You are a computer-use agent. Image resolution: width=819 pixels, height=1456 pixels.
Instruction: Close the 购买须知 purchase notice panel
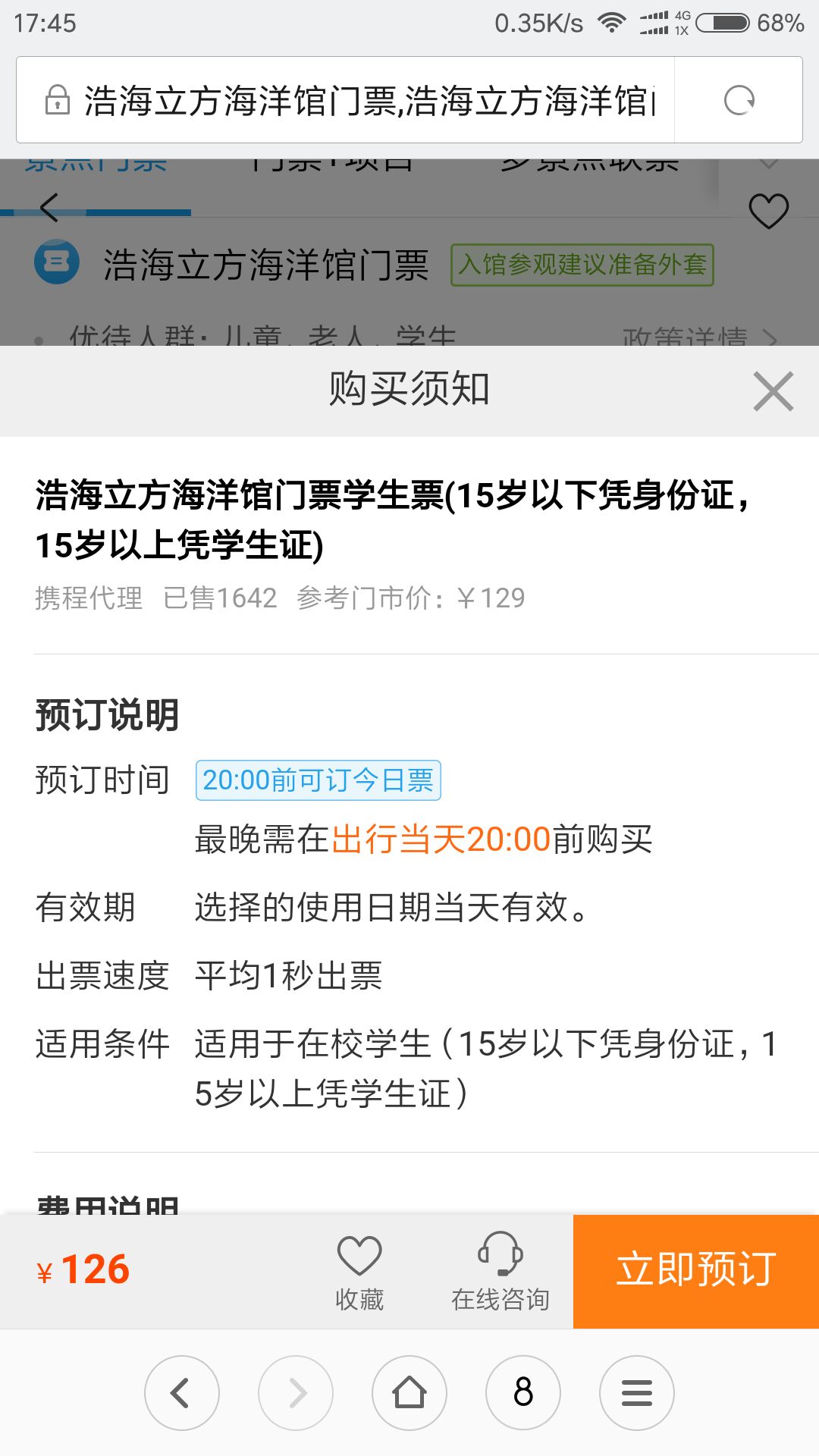[x=773, y=391]
